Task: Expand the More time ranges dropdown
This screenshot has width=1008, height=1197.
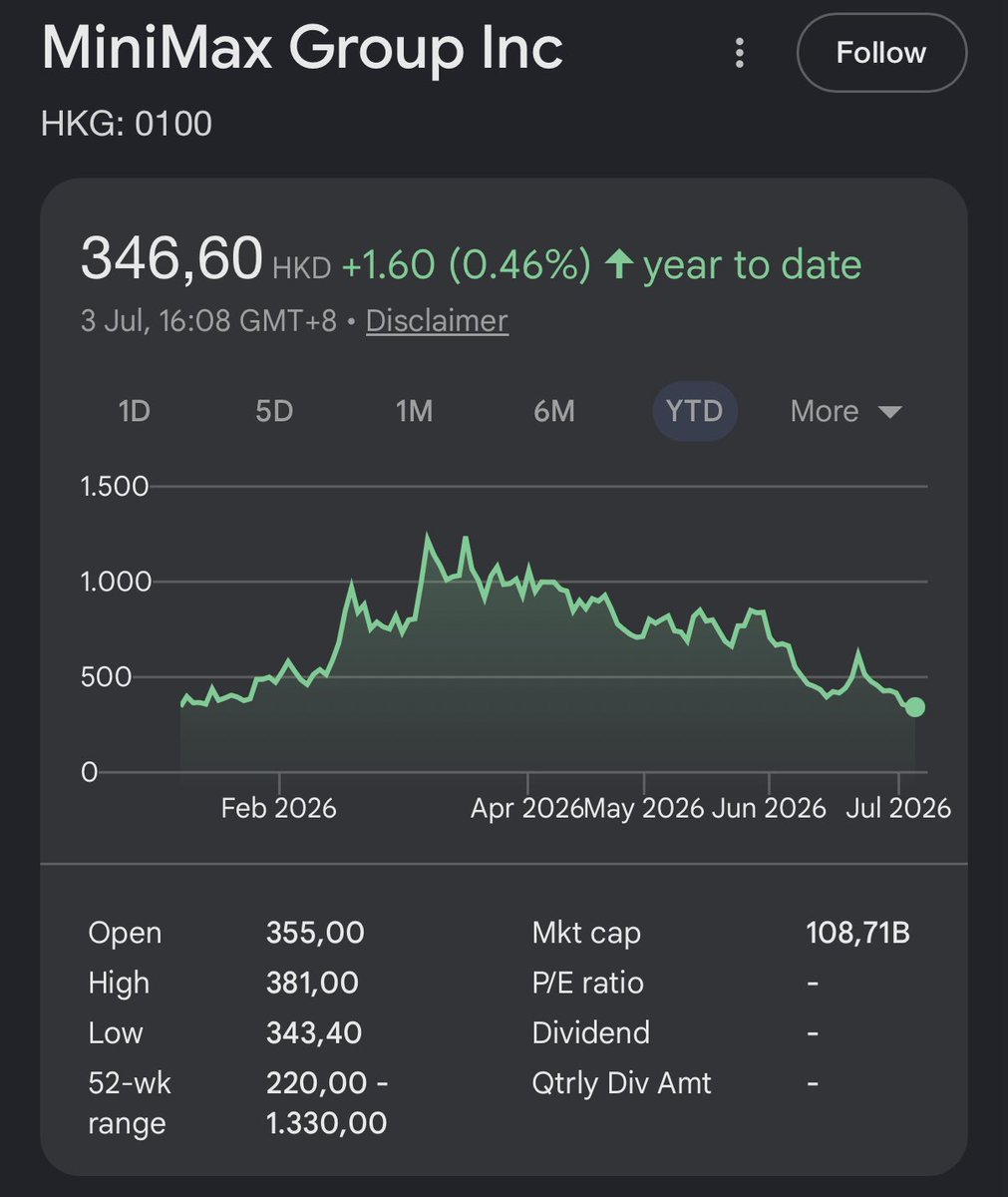Action: pyautogui.click(x=845, y=411)
